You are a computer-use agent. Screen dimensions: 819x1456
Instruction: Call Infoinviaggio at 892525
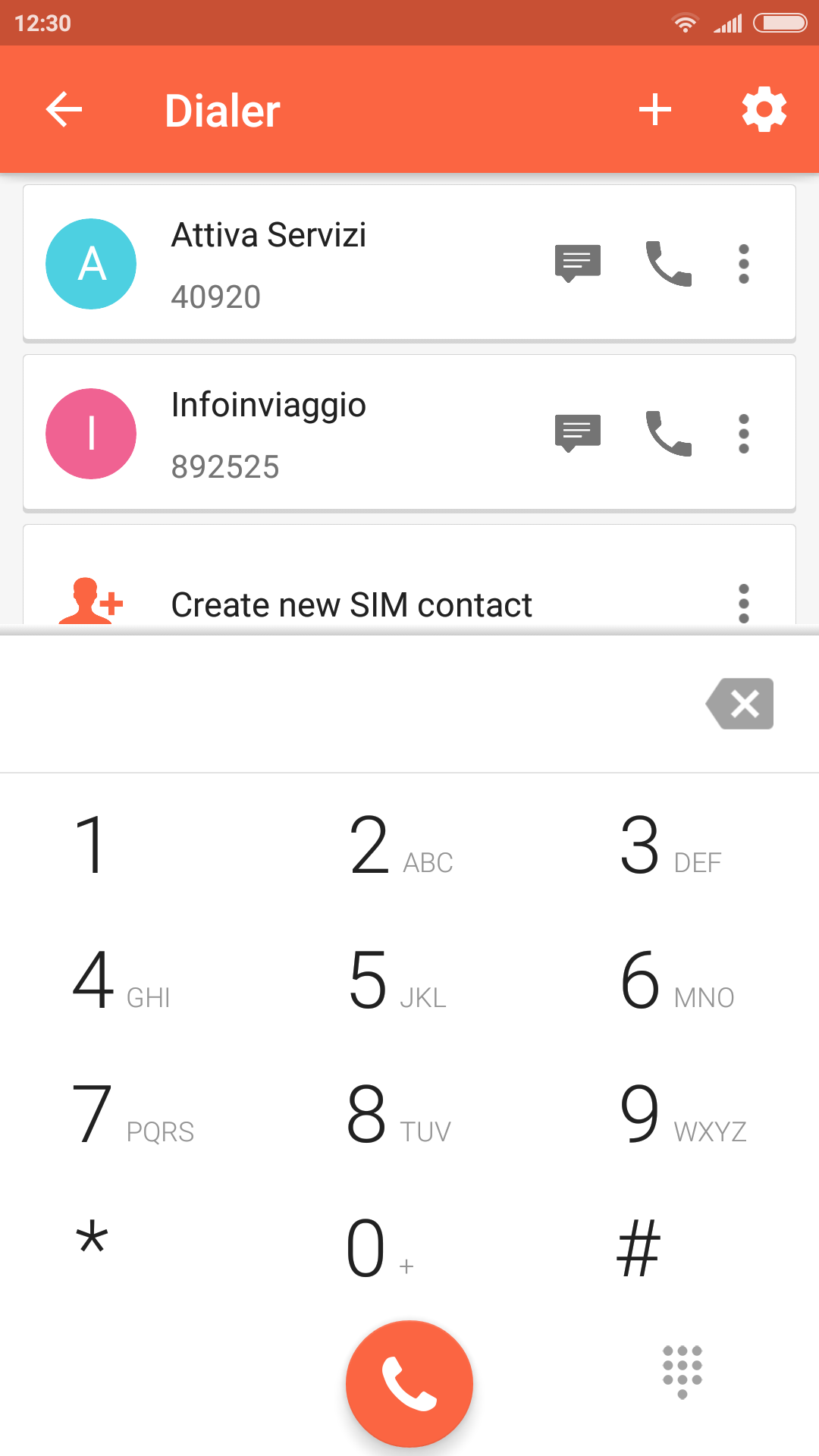coord(668,434)
